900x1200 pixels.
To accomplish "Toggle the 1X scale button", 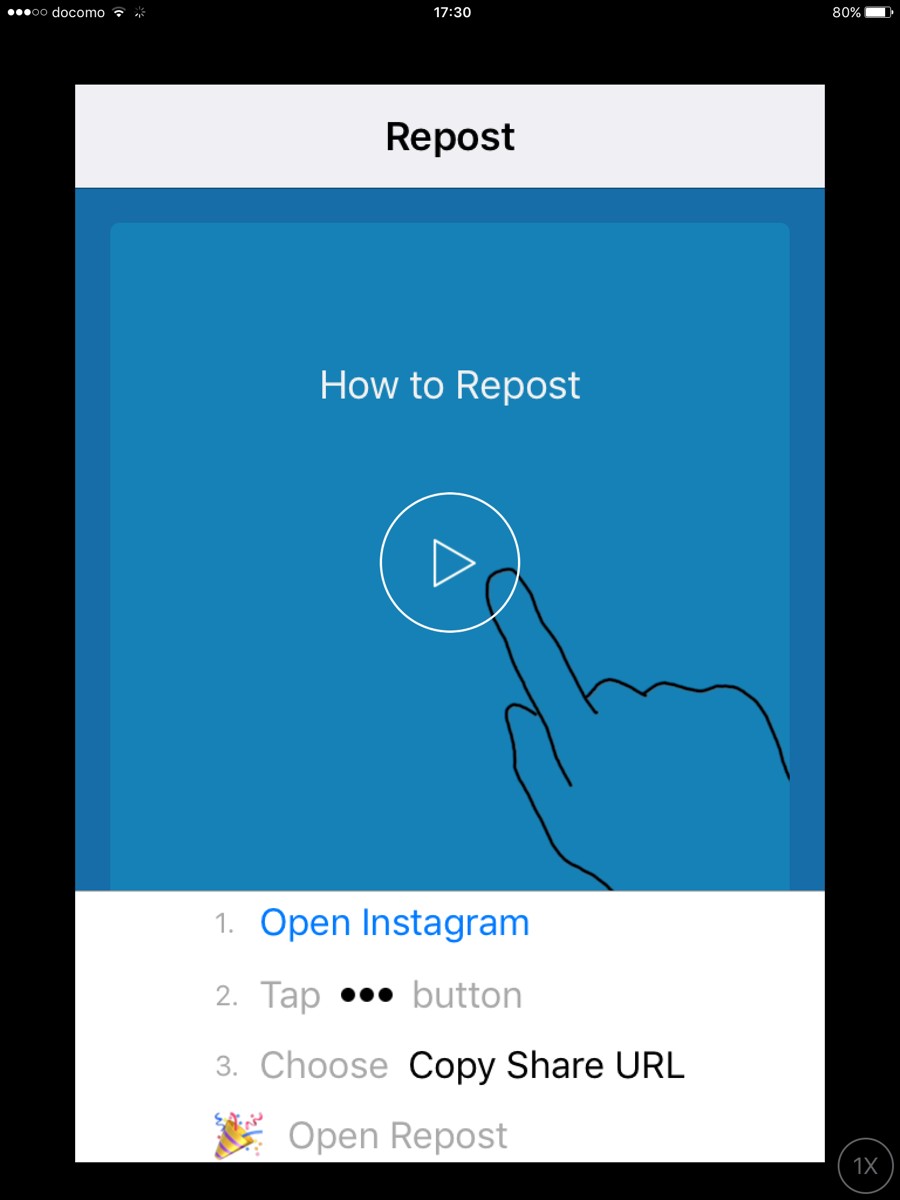I will (x=864, y=1165).
